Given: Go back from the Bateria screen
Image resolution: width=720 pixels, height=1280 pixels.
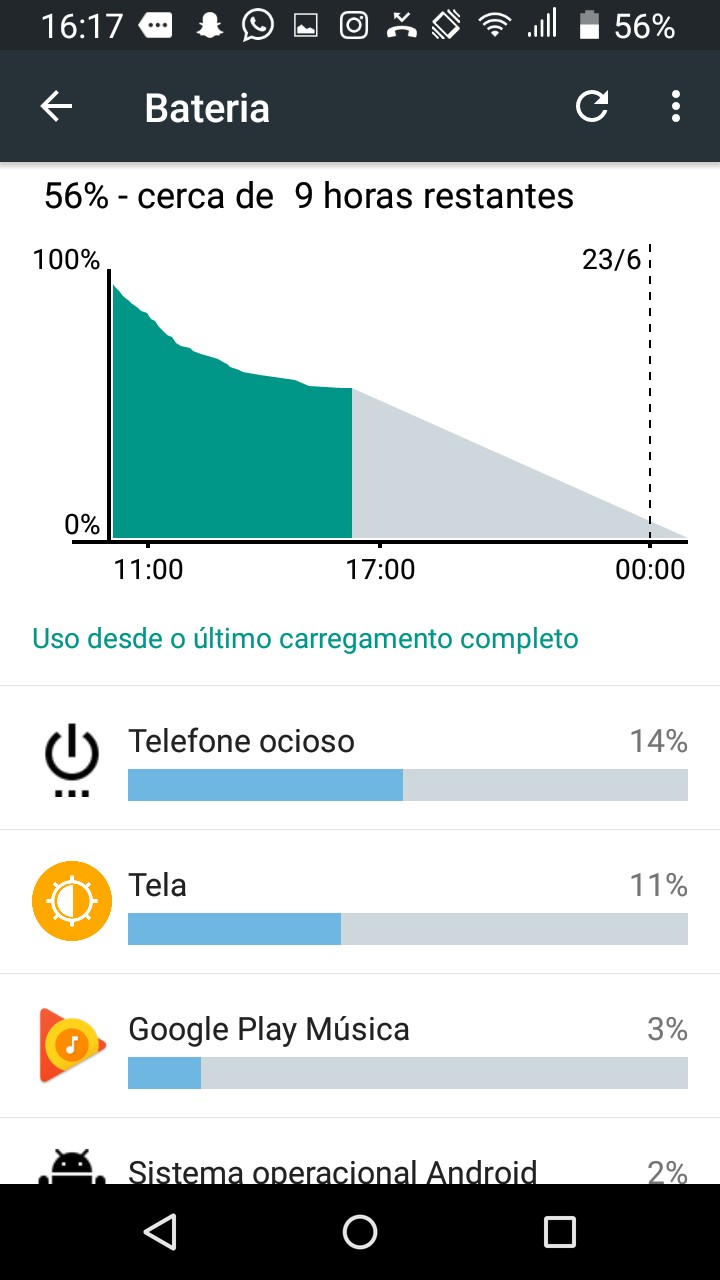Looking at the screenshot, I should 57,107.
